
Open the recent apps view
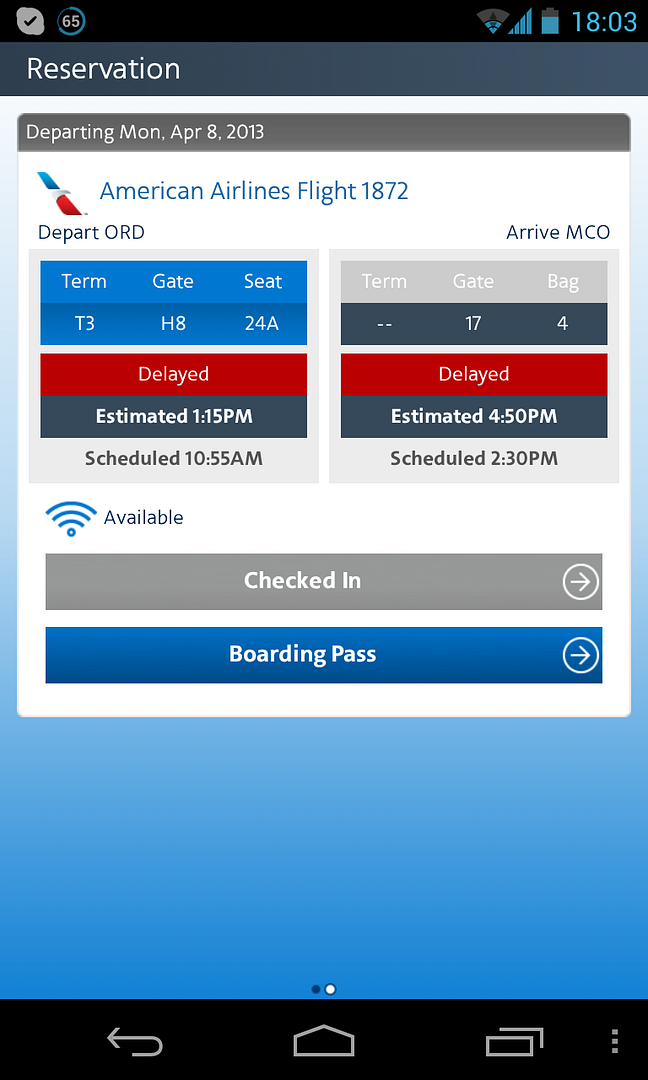pyautogui.click(x=514, y=1042)
